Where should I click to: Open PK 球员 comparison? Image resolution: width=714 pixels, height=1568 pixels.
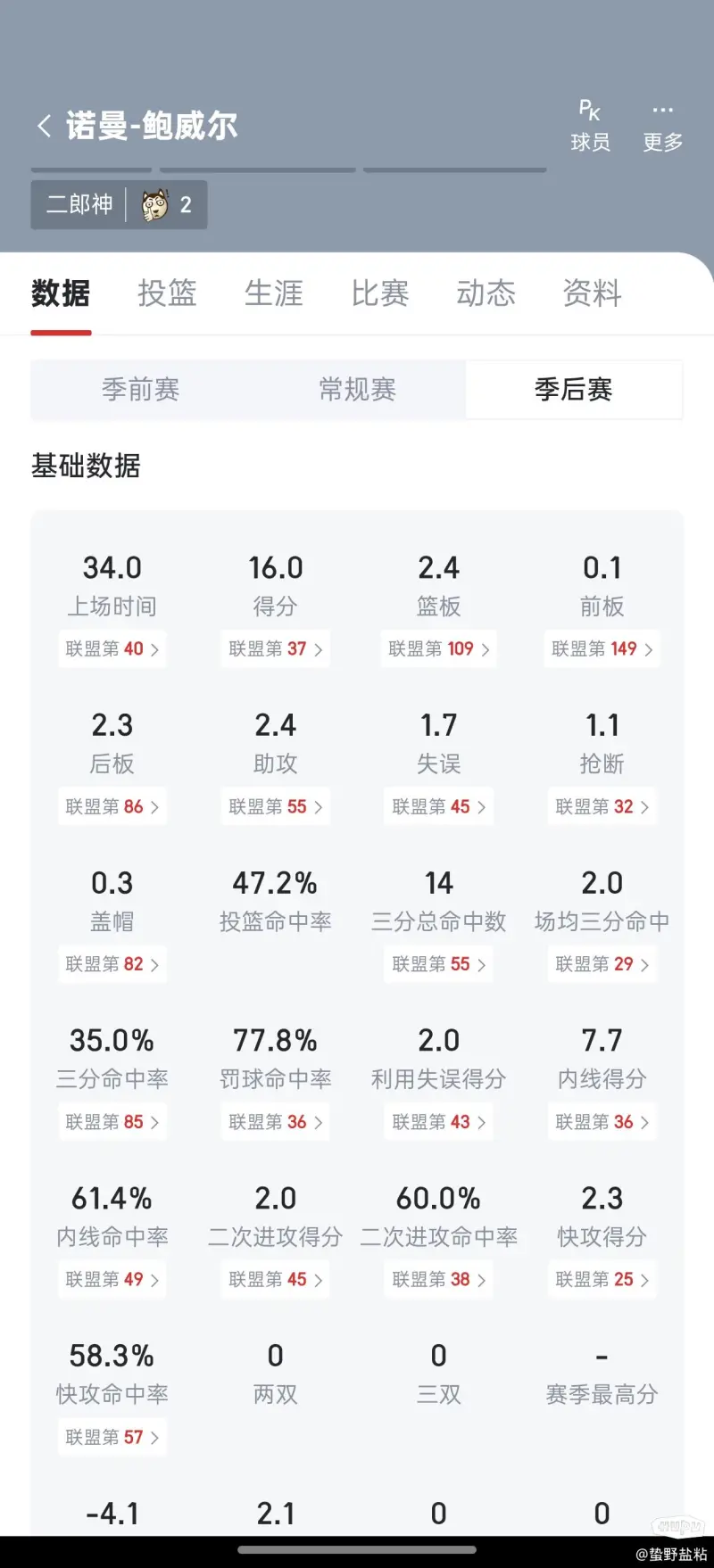[590, 126]
